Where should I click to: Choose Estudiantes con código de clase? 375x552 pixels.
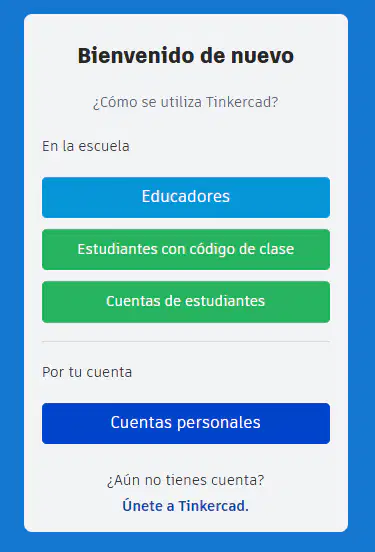click(186, 249)
